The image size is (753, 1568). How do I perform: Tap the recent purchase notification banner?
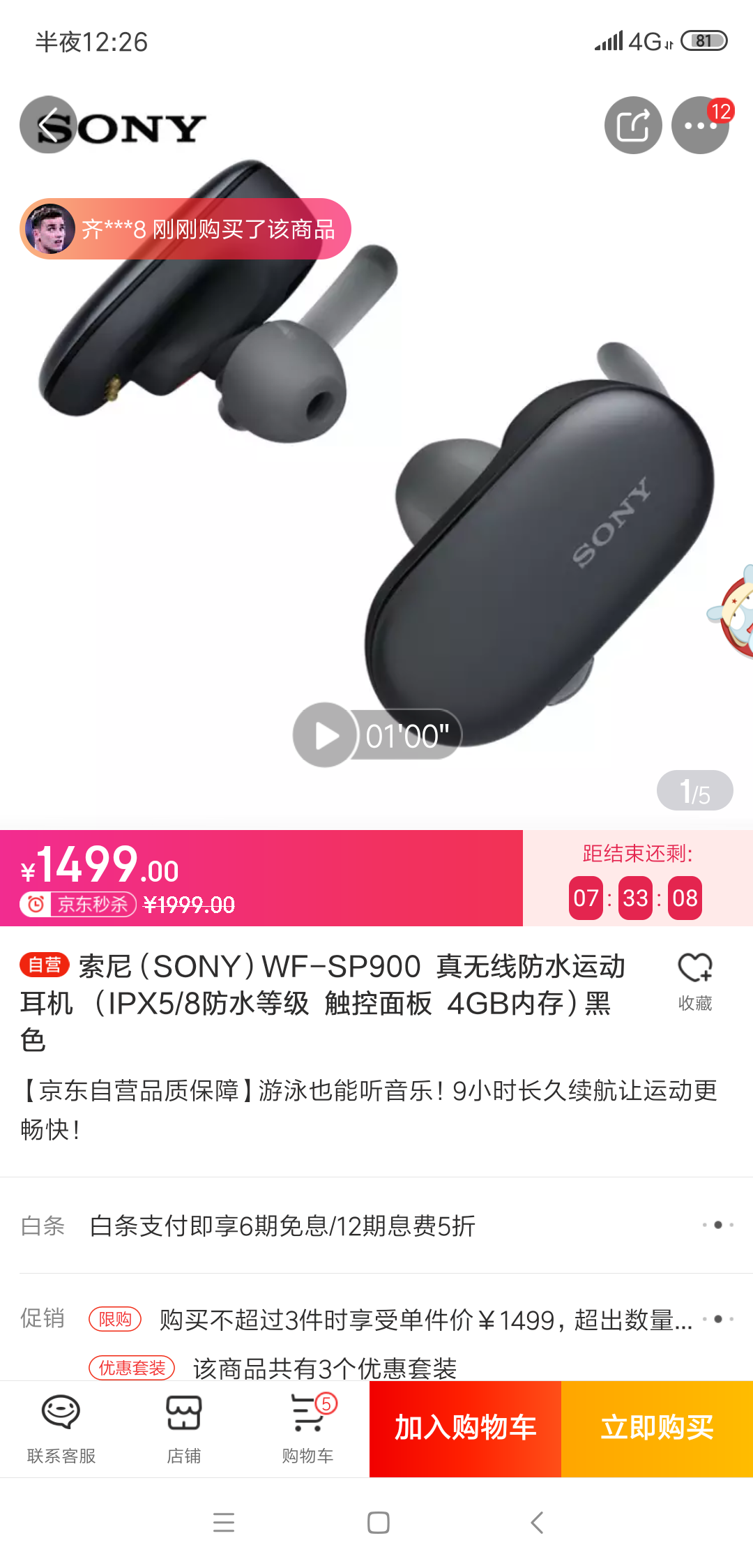tap(185, 229)
